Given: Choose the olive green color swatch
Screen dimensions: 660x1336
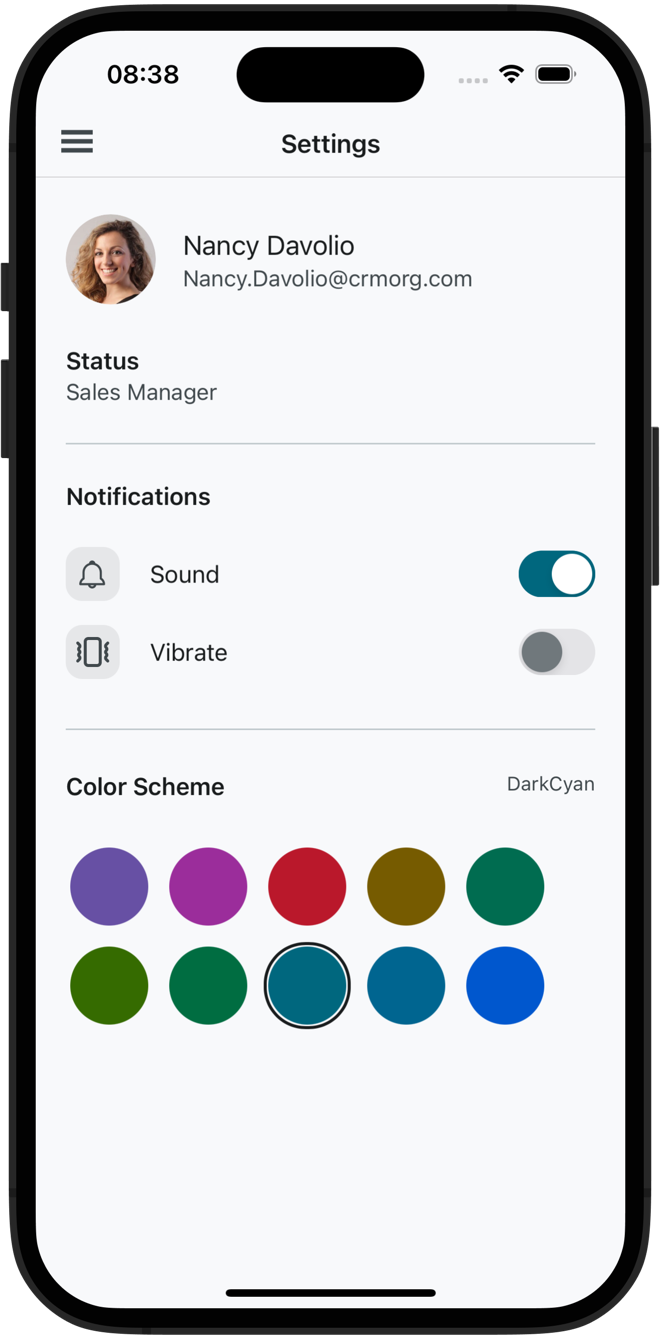Looking at the screenshot, I should point(109,985).
